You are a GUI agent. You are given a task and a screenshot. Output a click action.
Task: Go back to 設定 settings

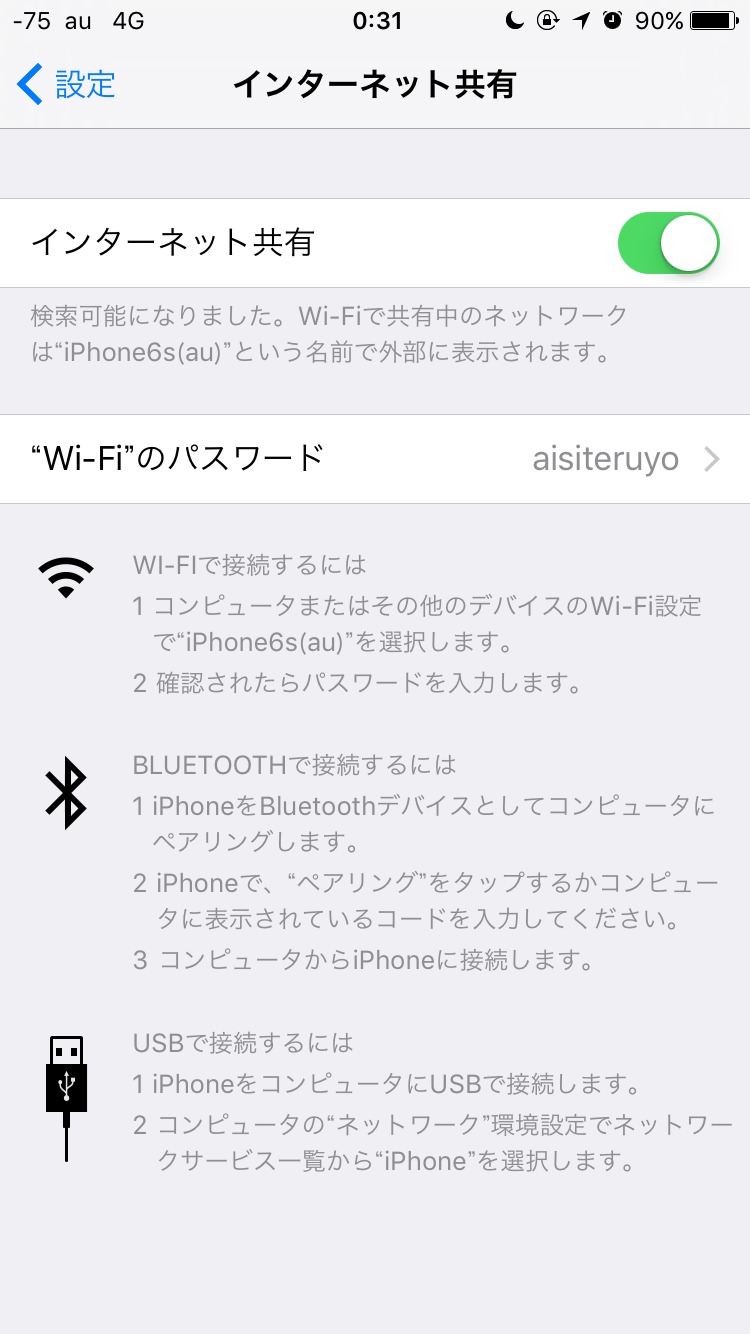coord(66,85)
